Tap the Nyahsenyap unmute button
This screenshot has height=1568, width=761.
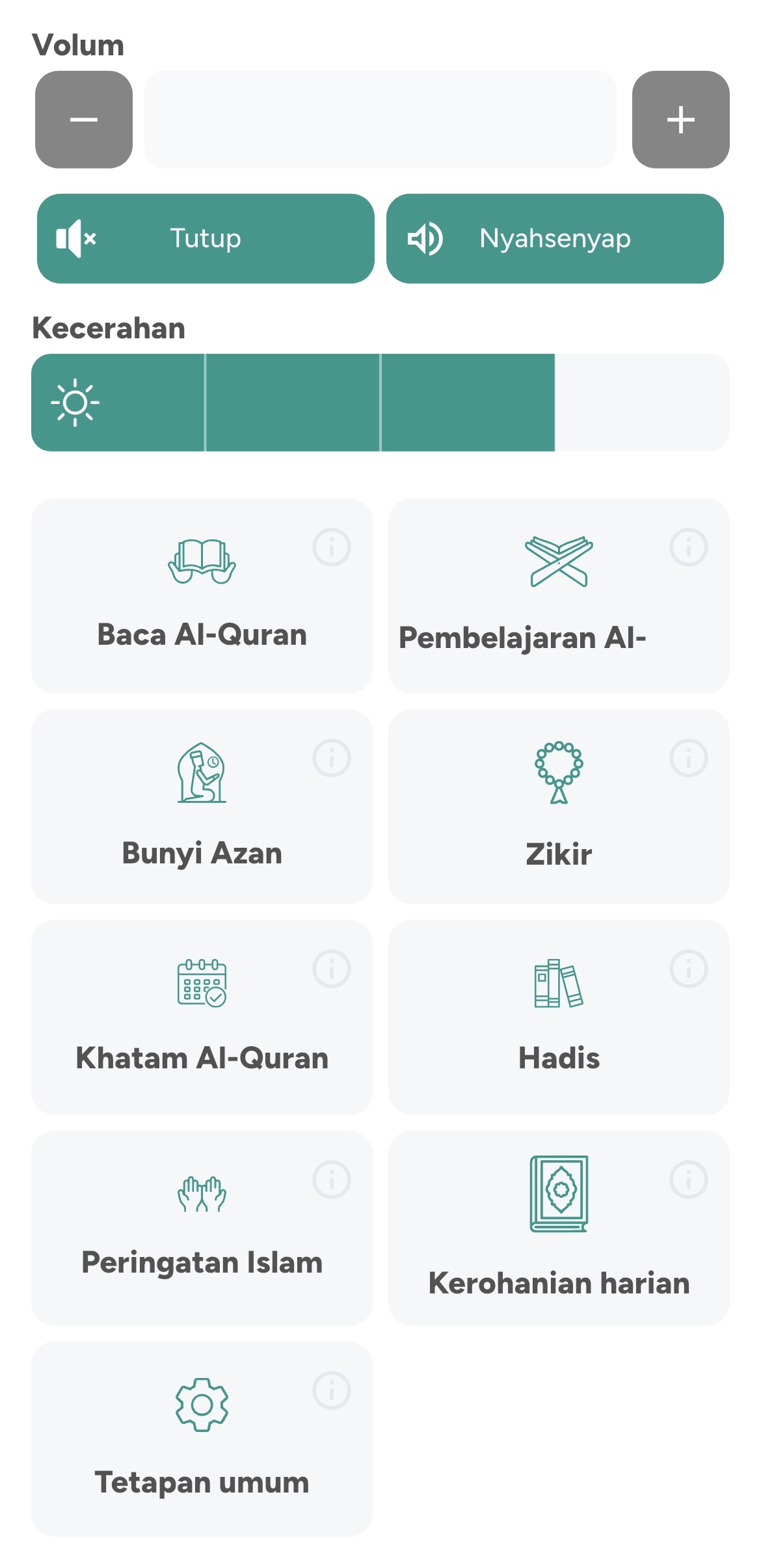point(555,239)
